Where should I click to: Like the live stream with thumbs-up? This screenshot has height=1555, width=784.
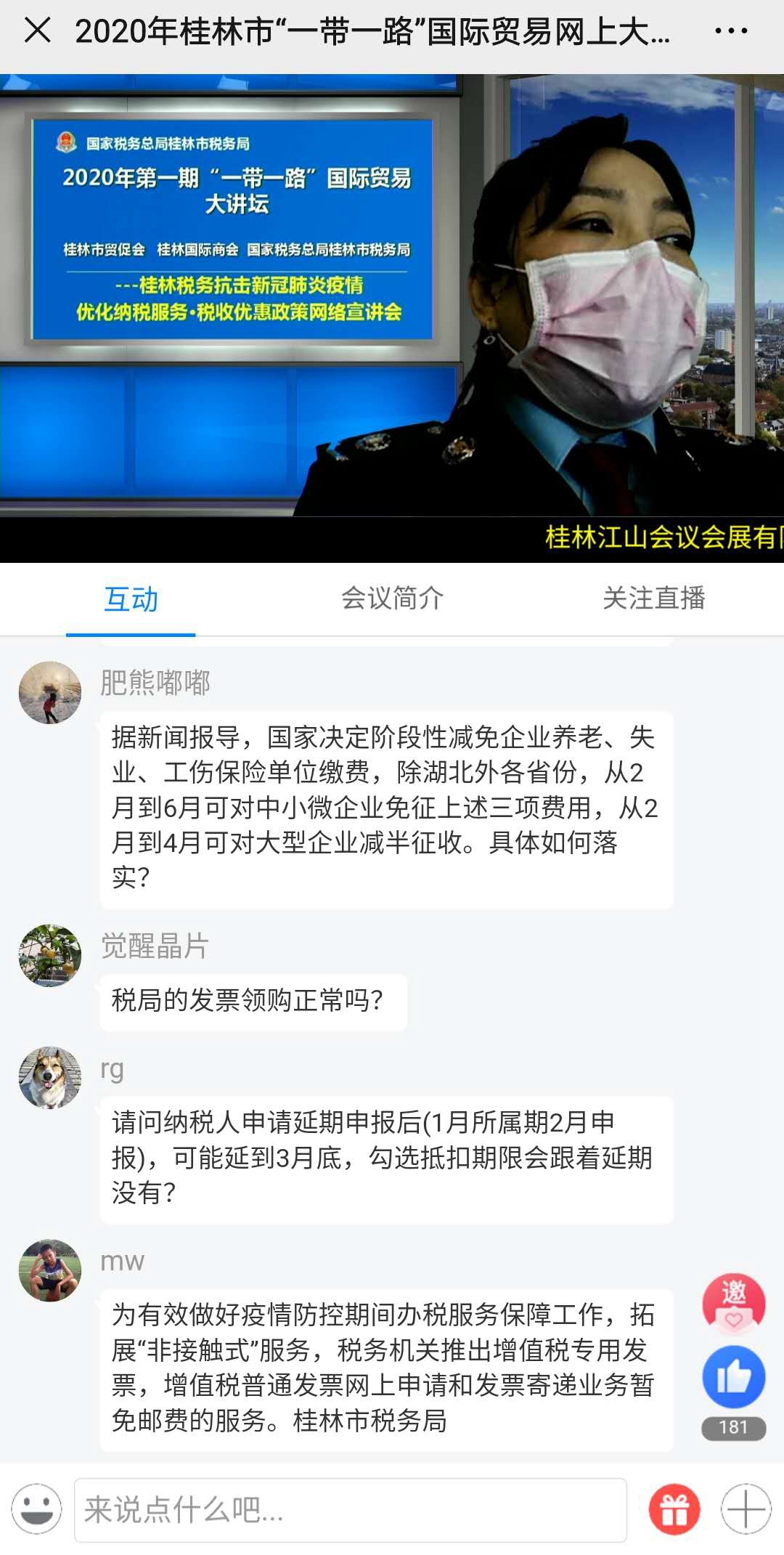[x=733, y=1377]
